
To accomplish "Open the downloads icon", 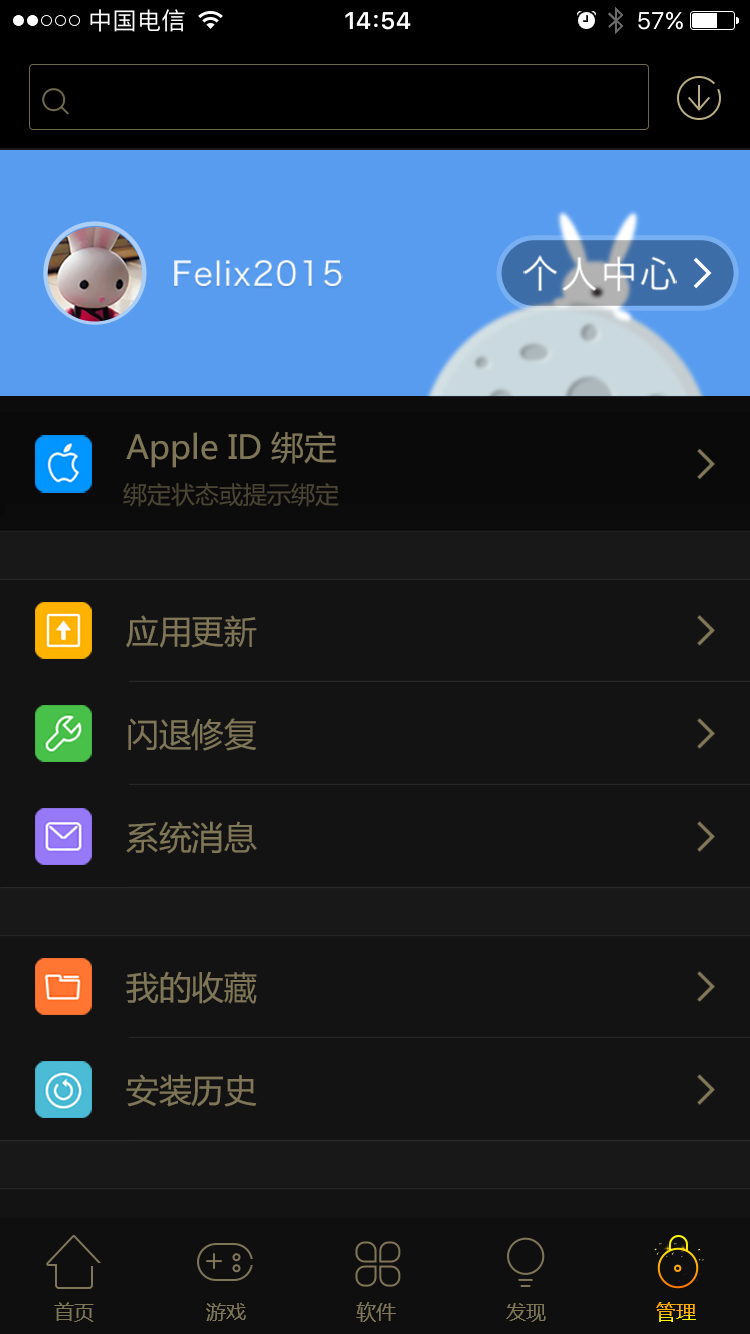I will 698,98.
